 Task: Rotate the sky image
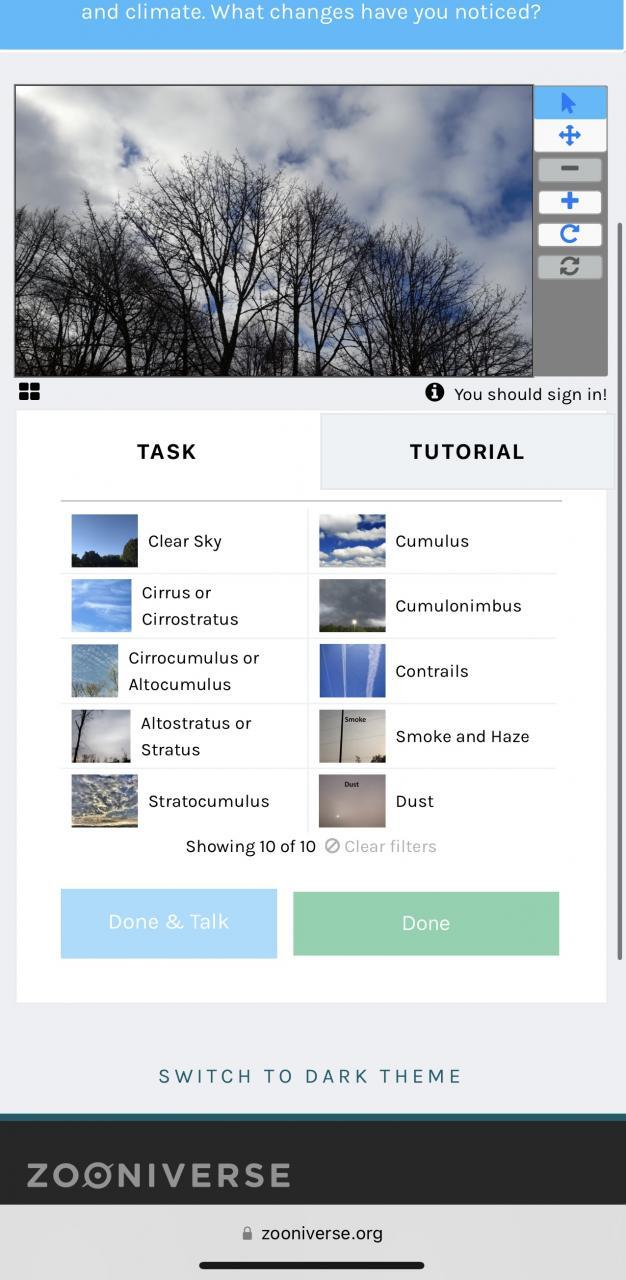pos(569,234)
